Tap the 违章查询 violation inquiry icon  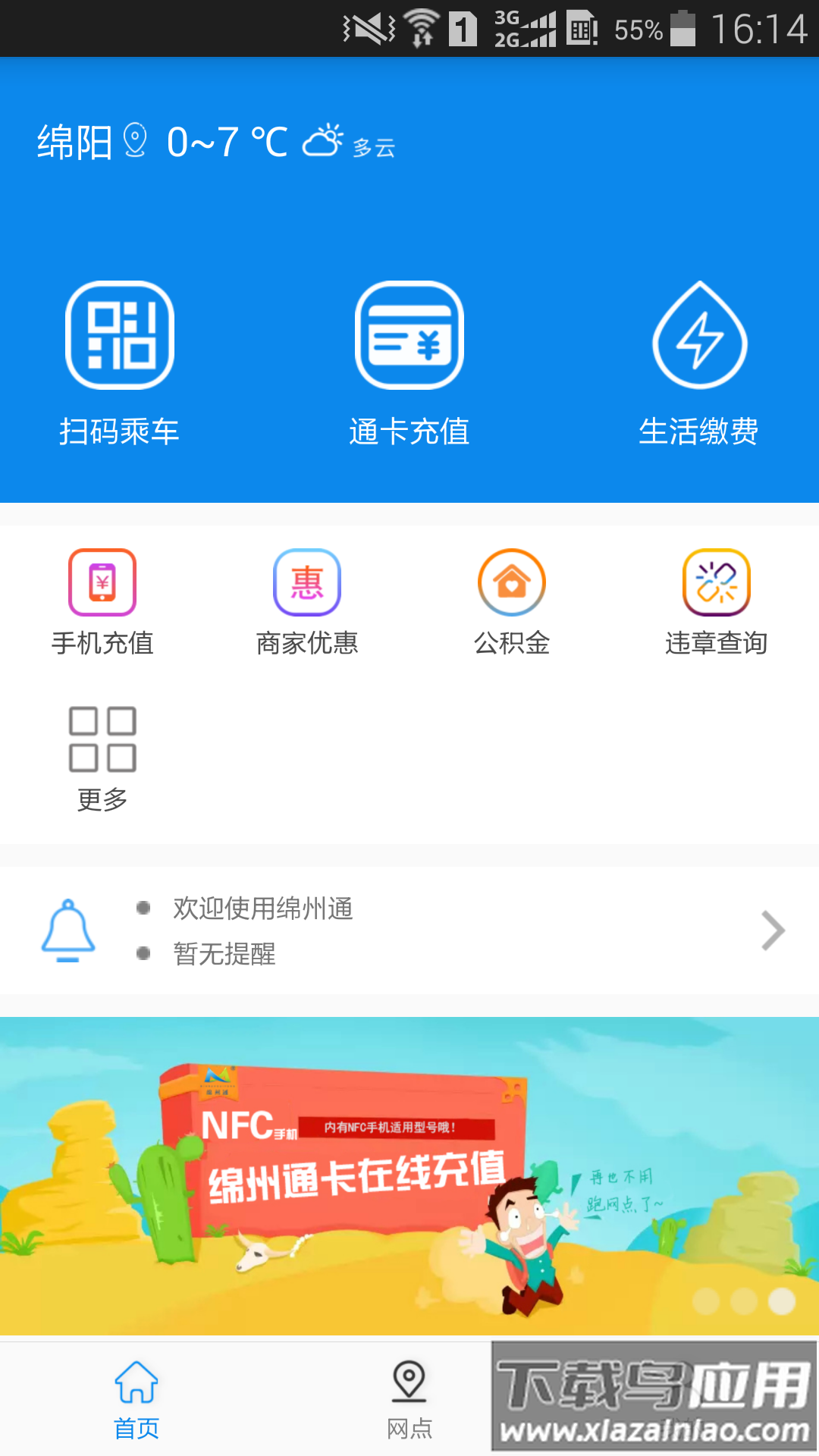click(716, 582)
